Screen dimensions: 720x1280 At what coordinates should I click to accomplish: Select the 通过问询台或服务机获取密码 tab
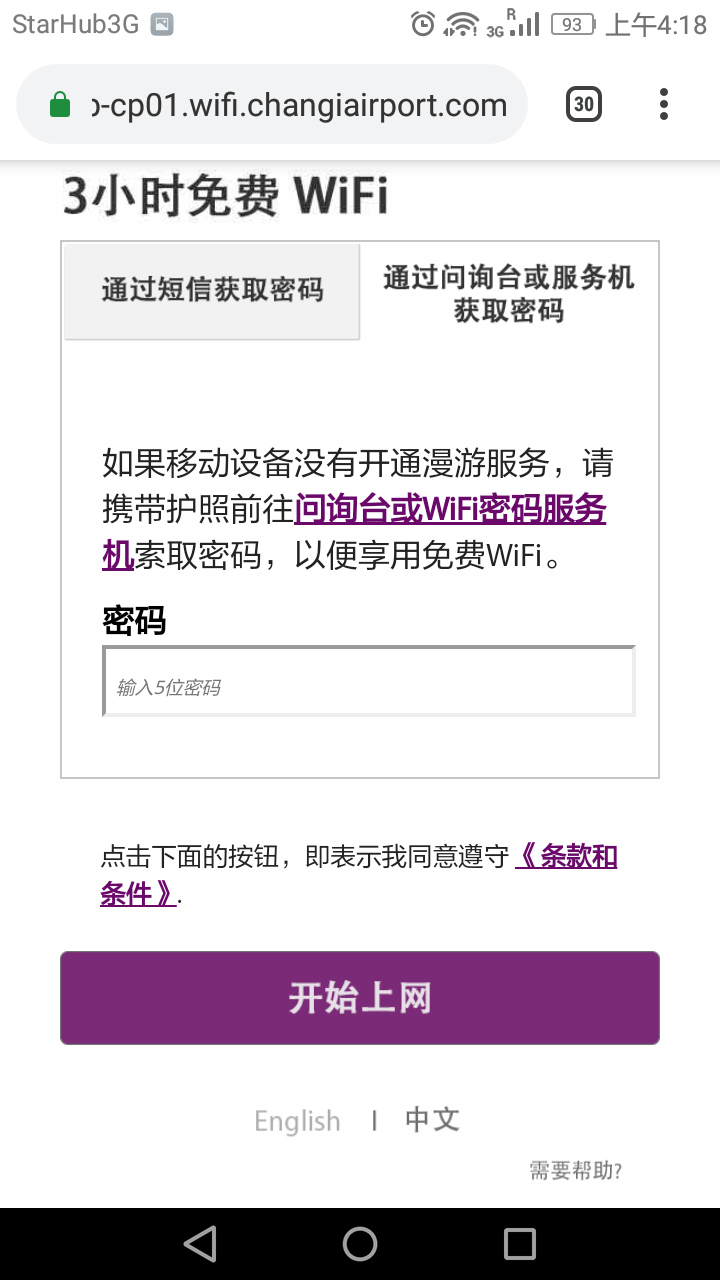509,293
